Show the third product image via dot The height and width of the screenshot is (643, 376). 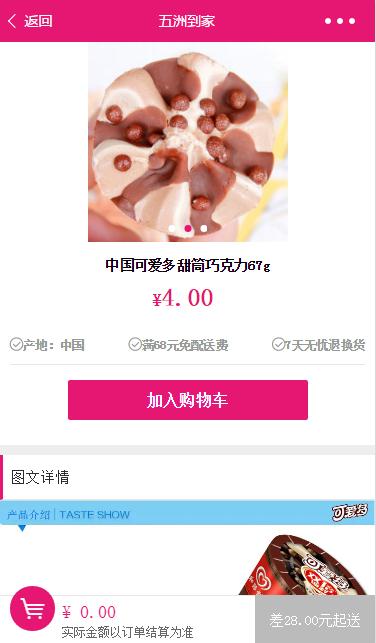[204, 228]
